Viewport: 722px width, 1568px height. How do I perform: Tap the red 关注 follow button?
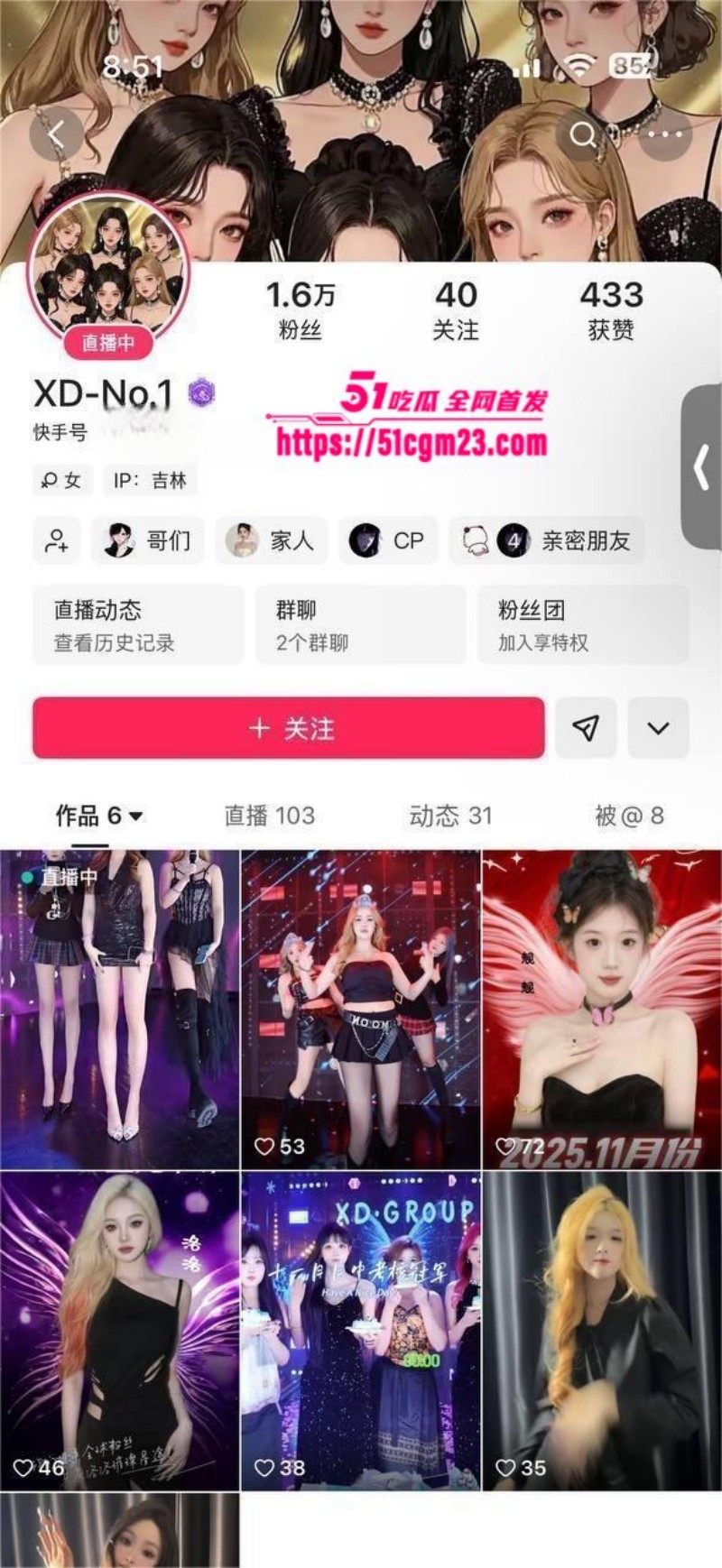pyautogui.click(x=289, y=727)
